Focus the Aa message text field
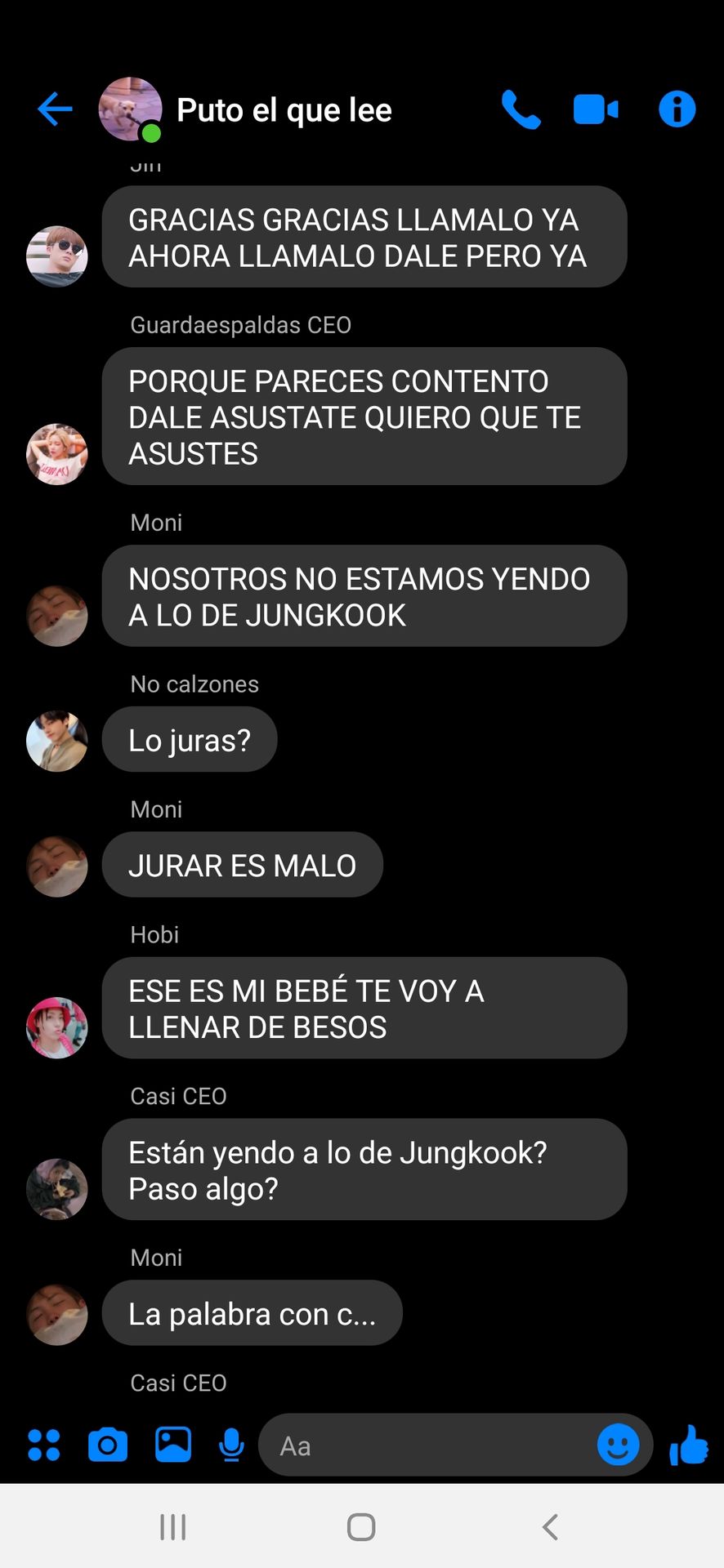The image size is (724, 1568). (425, 1445)
